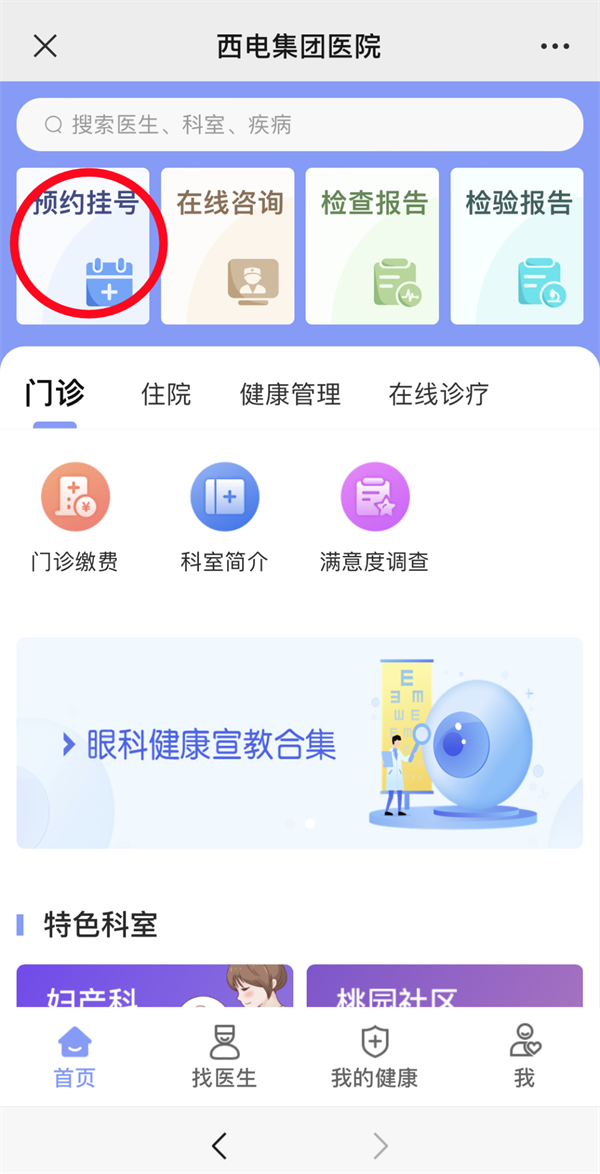Viewport: 600px width, 1174px height.
Task: Open 检验报告 lab report card
Action: 517,246
